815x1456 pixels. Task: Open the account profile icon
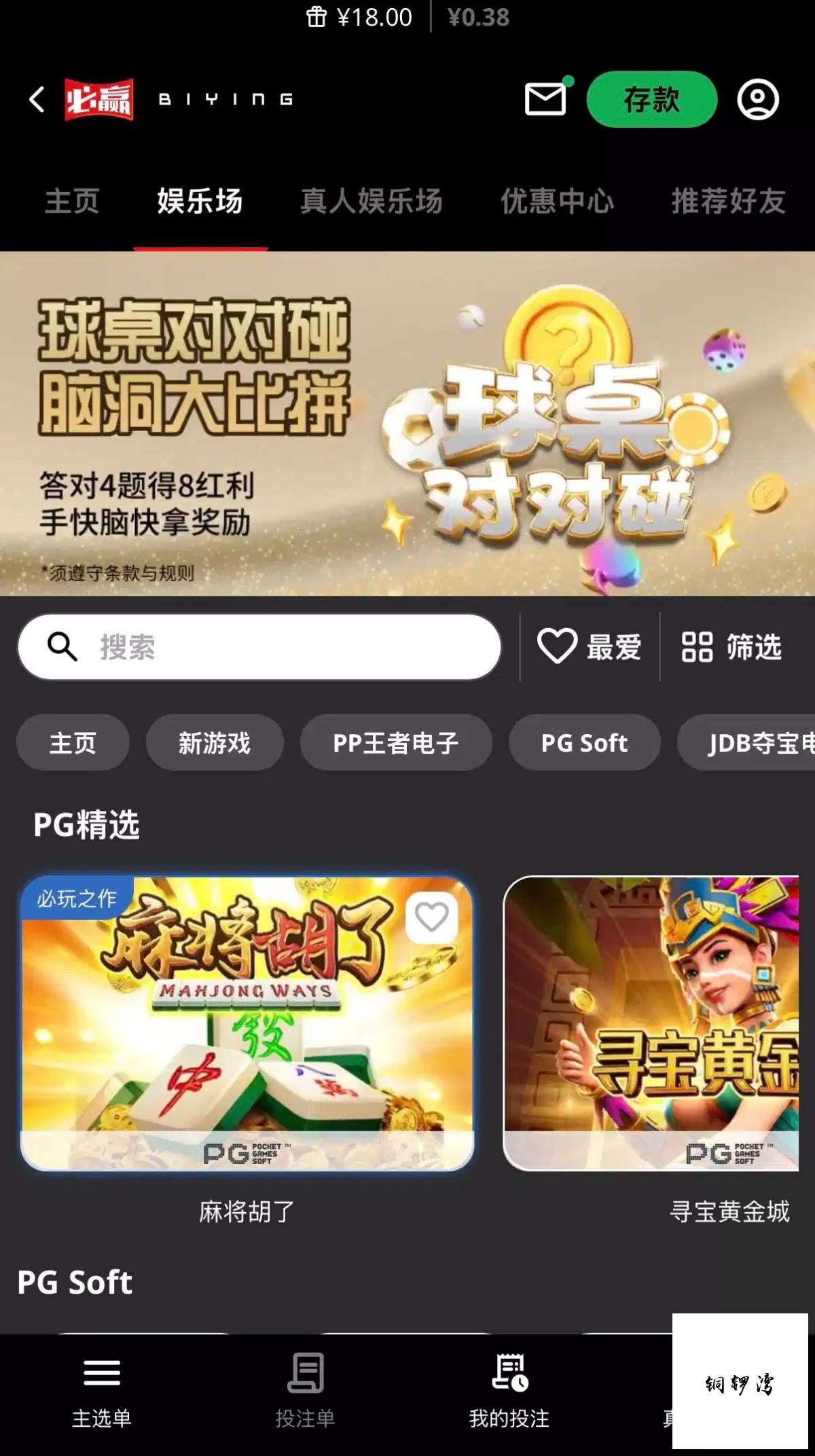tap(758, 99)
